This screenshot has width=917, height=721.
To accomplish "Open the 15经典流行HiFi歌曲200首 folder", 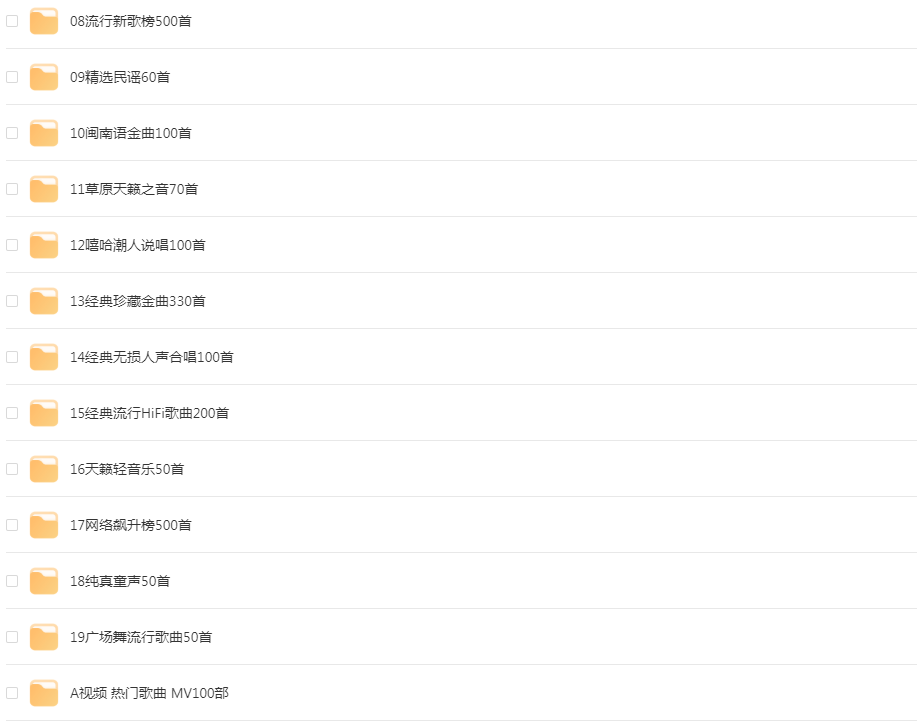I will tap(149, 413).
